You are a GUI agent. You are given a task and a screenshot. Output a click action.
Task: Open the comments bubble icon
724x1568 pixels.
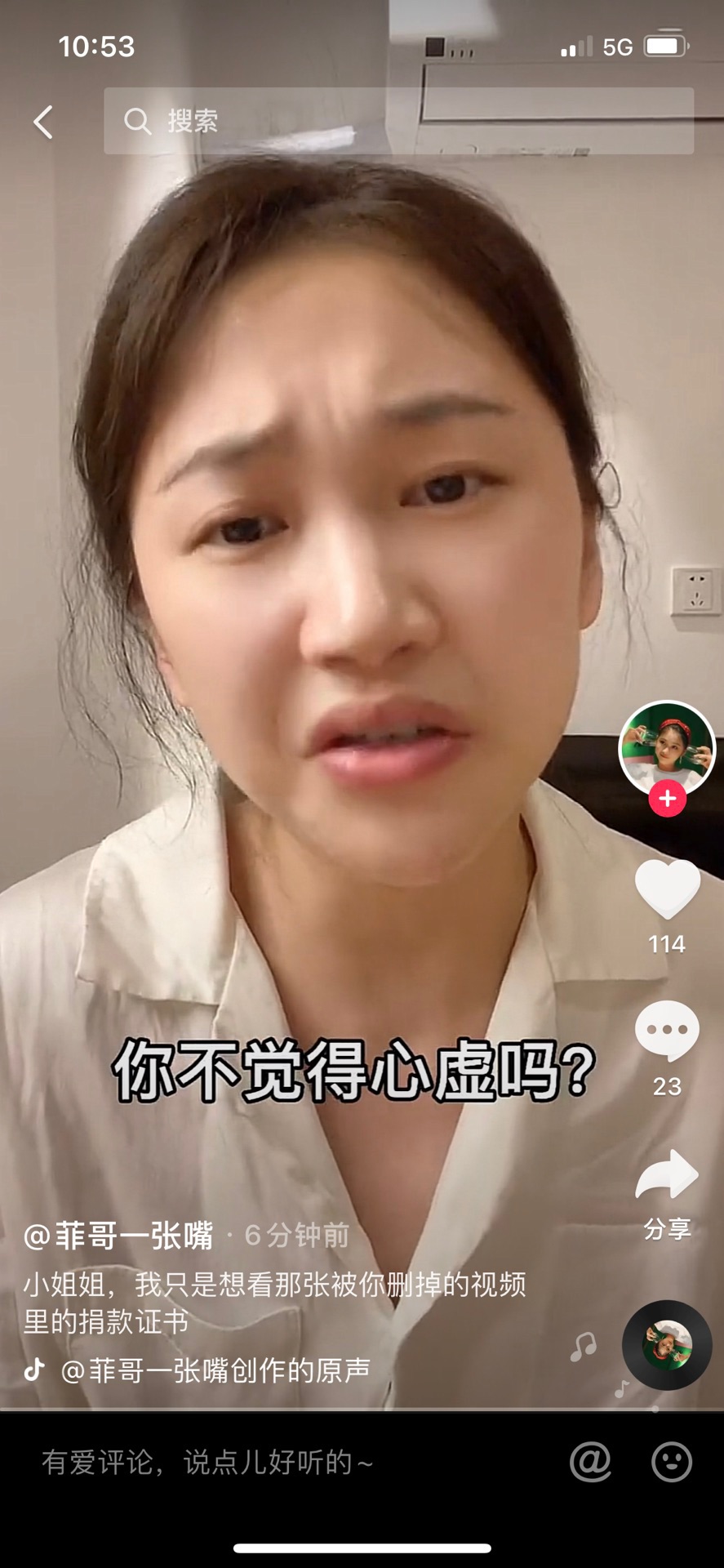[667, 1031]
